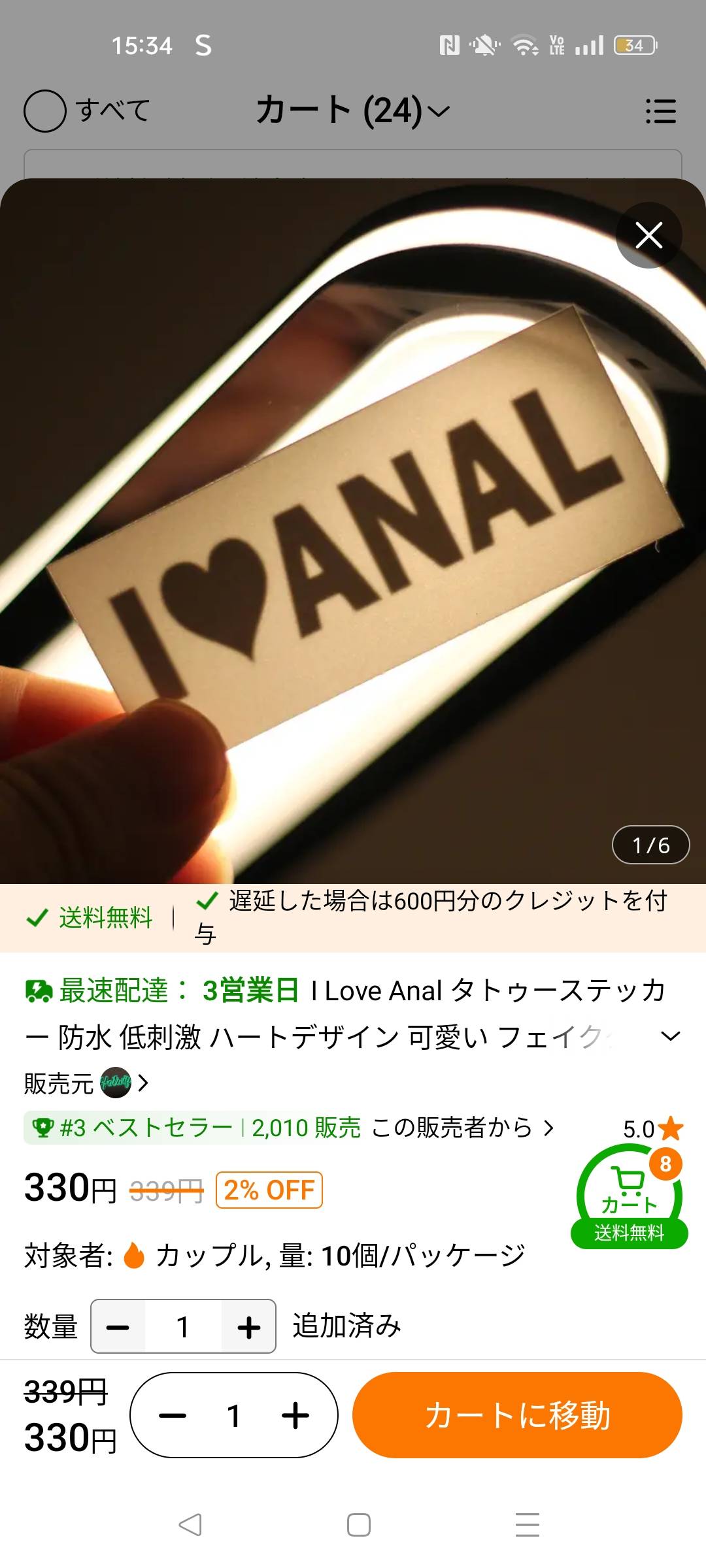Decrease quantity next to 数量 label
Image resolution: width=706 pixels, height=1568 pixels.
[118, 1328]
